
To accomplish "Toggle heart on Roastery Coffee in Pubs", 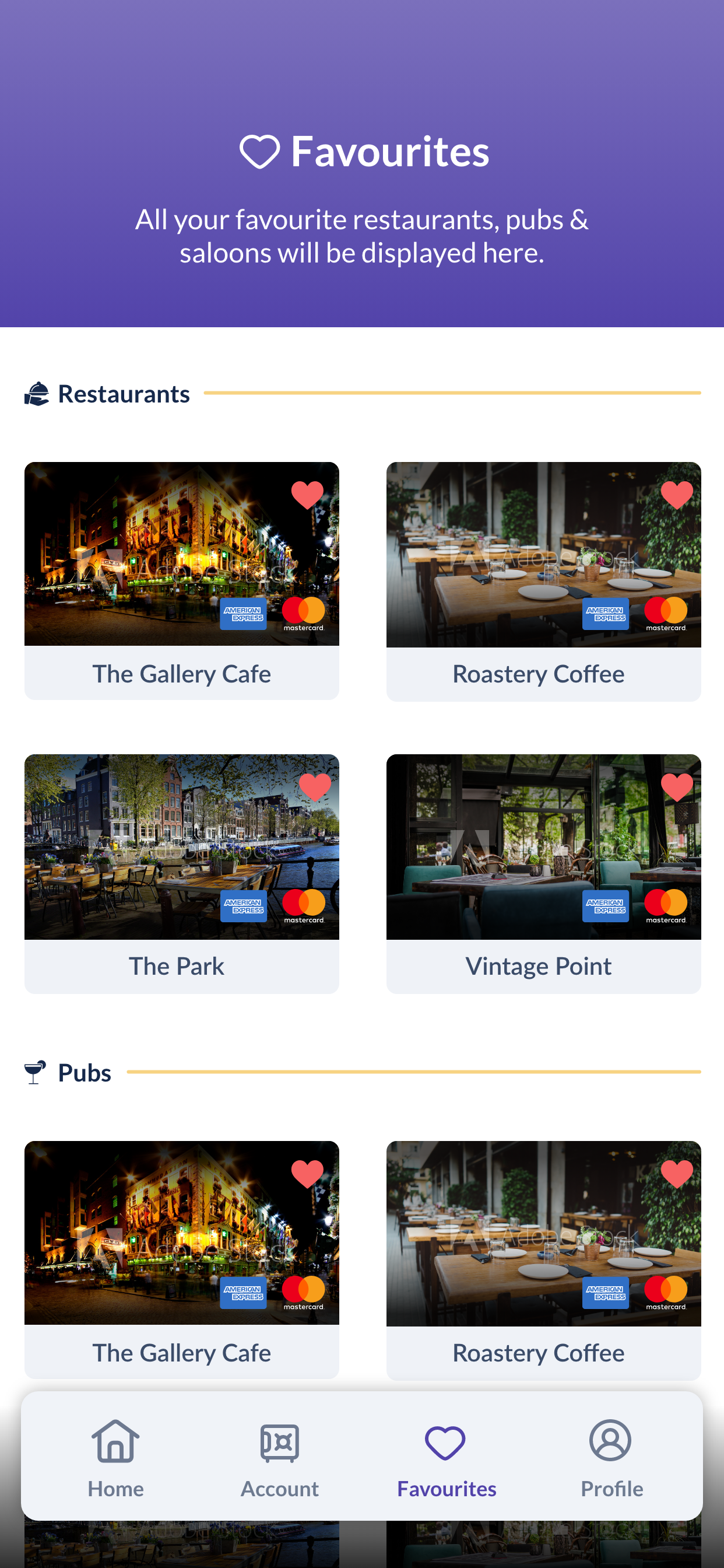I will point(677,1173).
